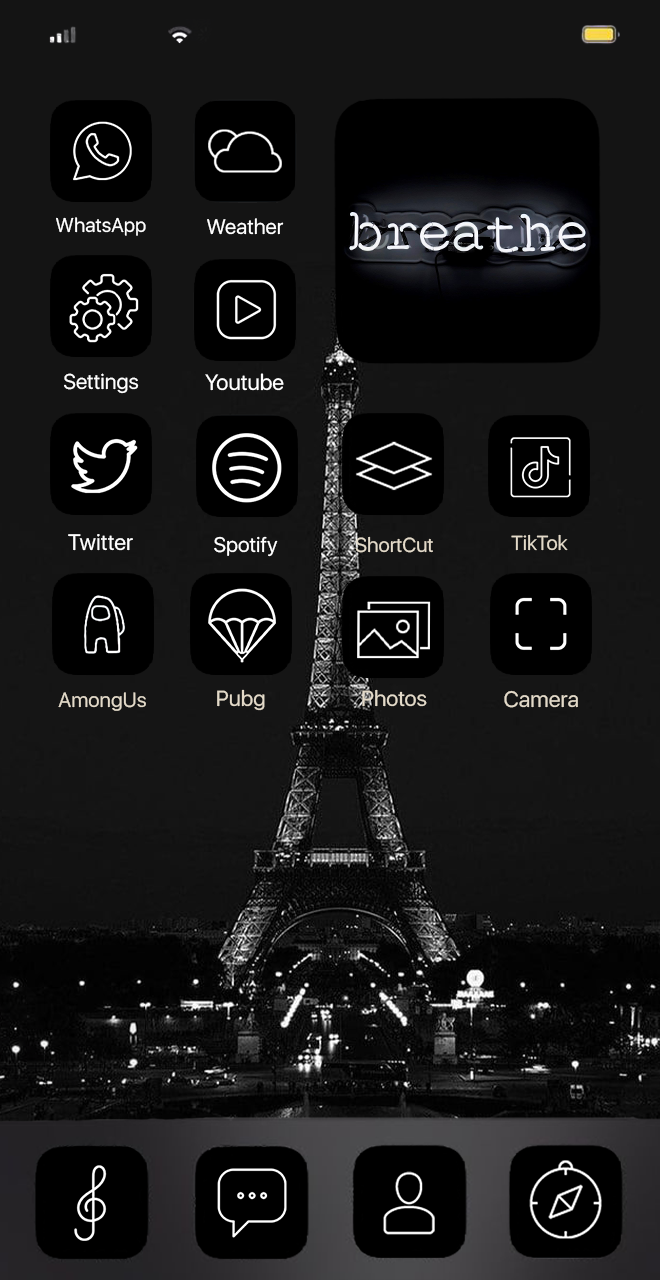
Task: Launch the Youtube app
Action: [245, 309]
